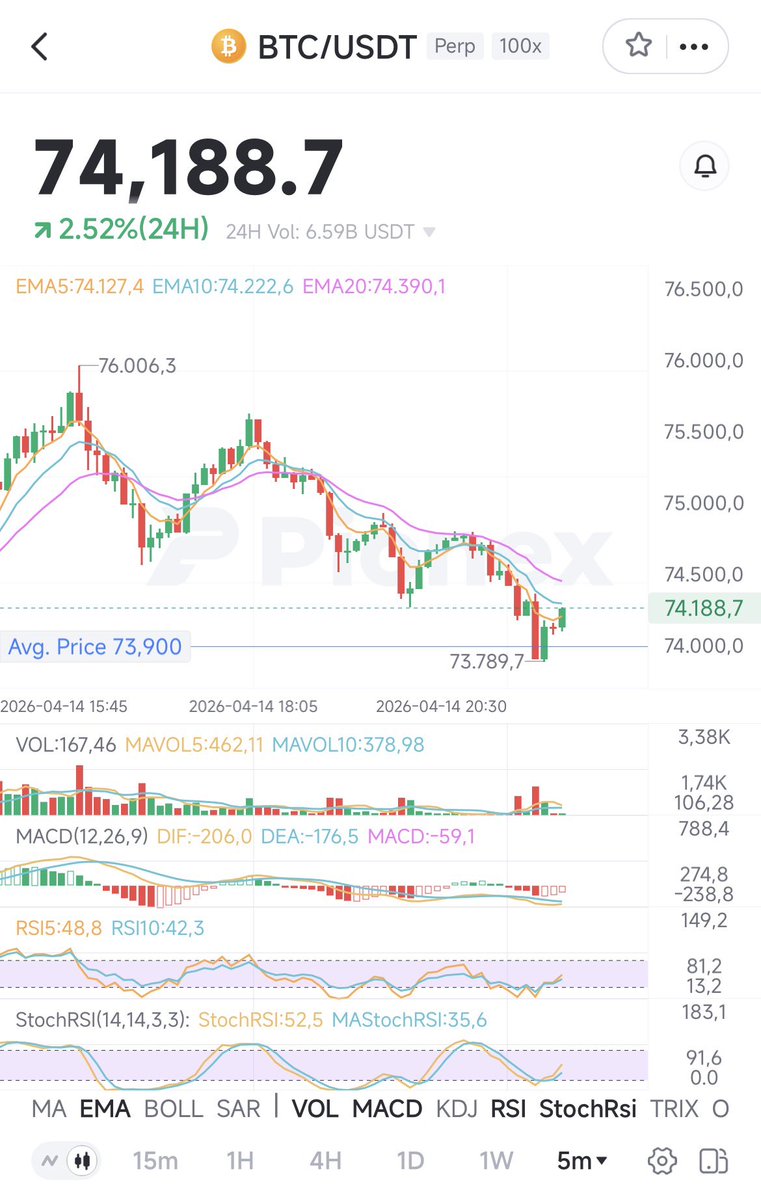Switch chart to 4H timeframe
This screenshot has width=761, height=1199.
click(325, 1161)
